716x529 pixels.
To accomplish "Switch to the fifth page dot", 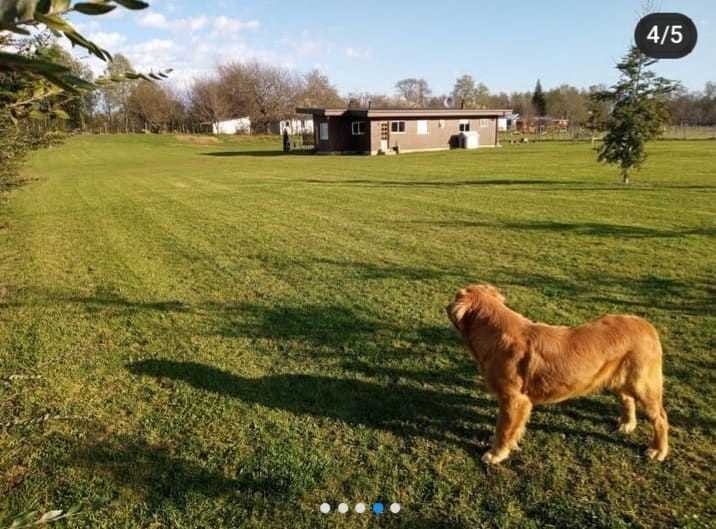I will click(395, 508).
